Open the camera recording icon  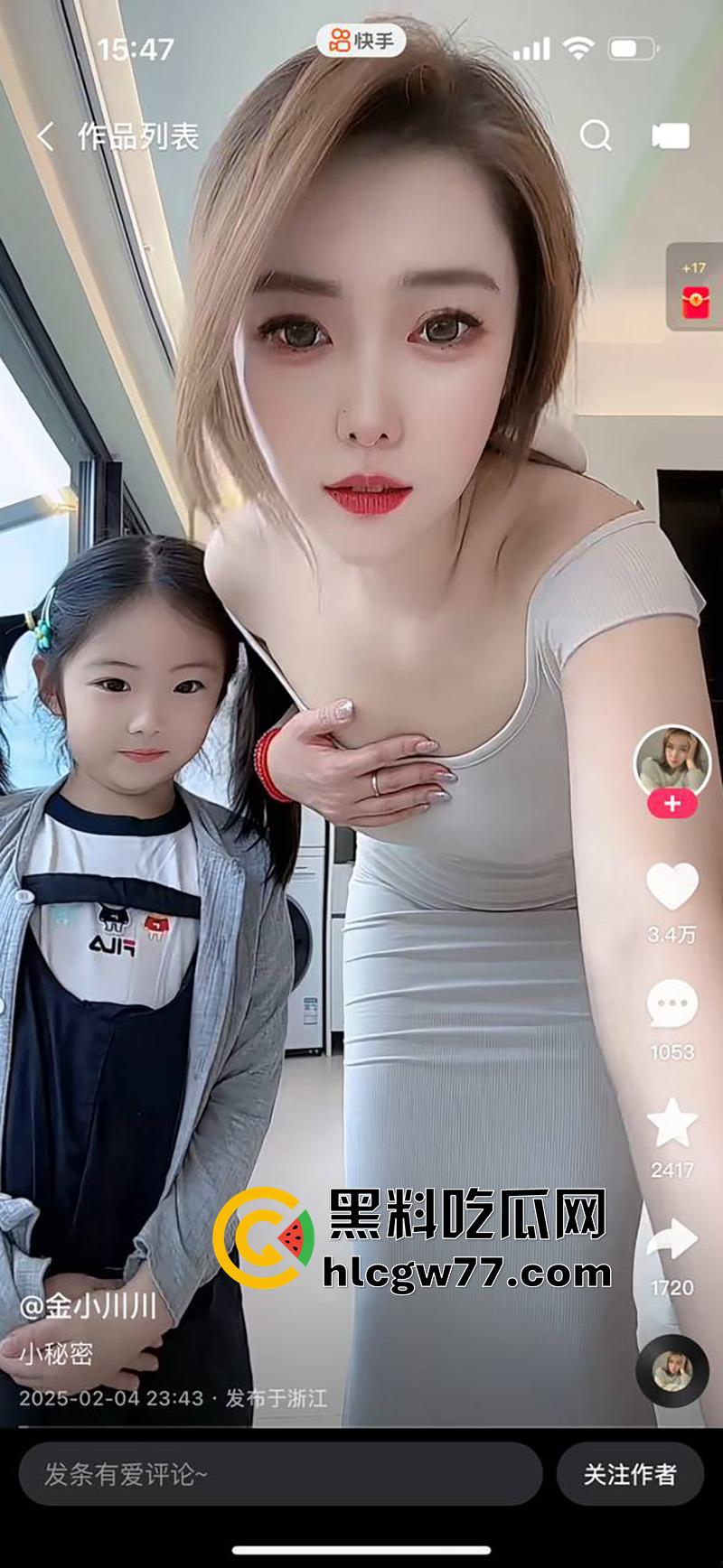click(671, 135)
